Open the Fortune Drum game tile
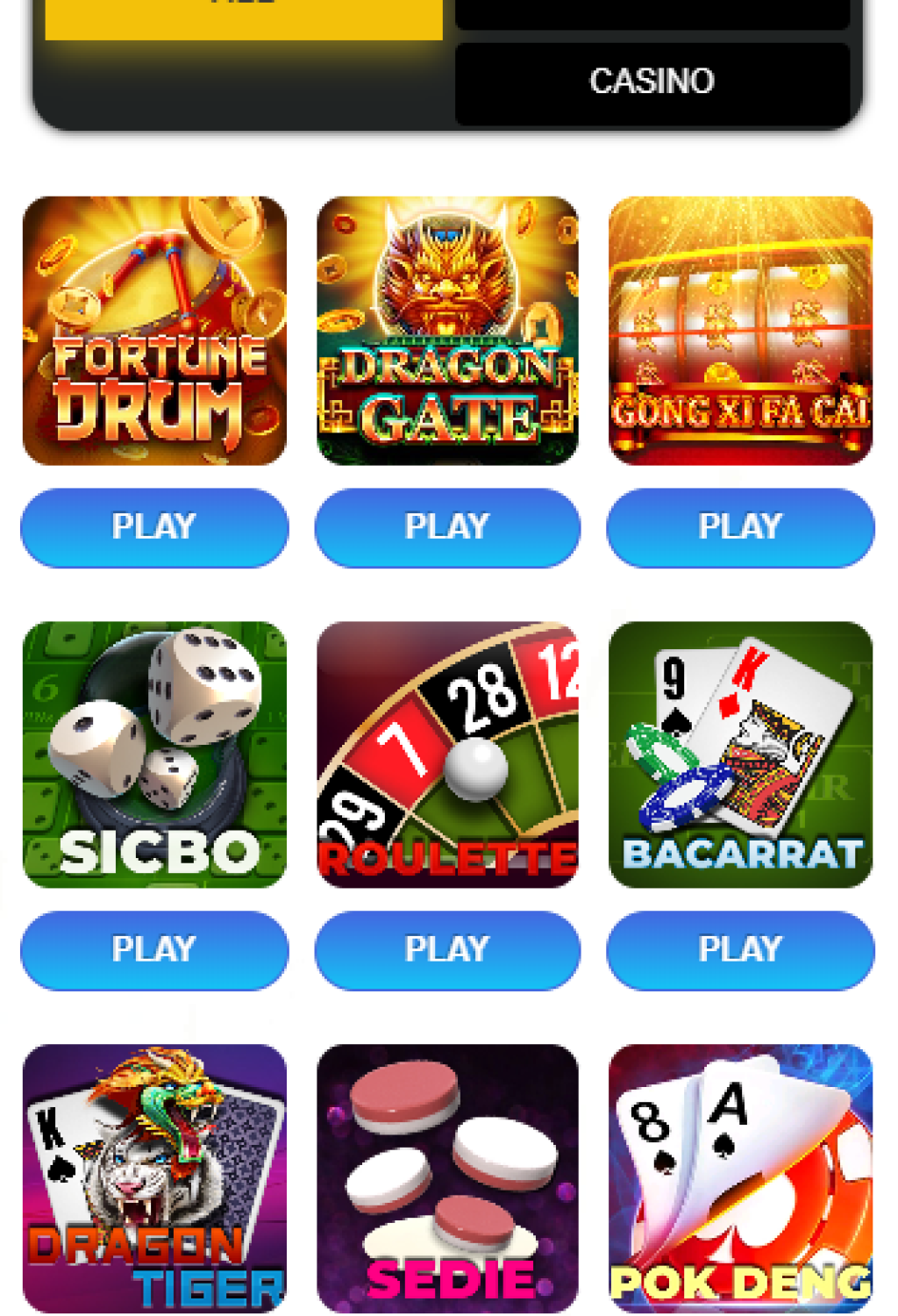 (x=154, y=330)
